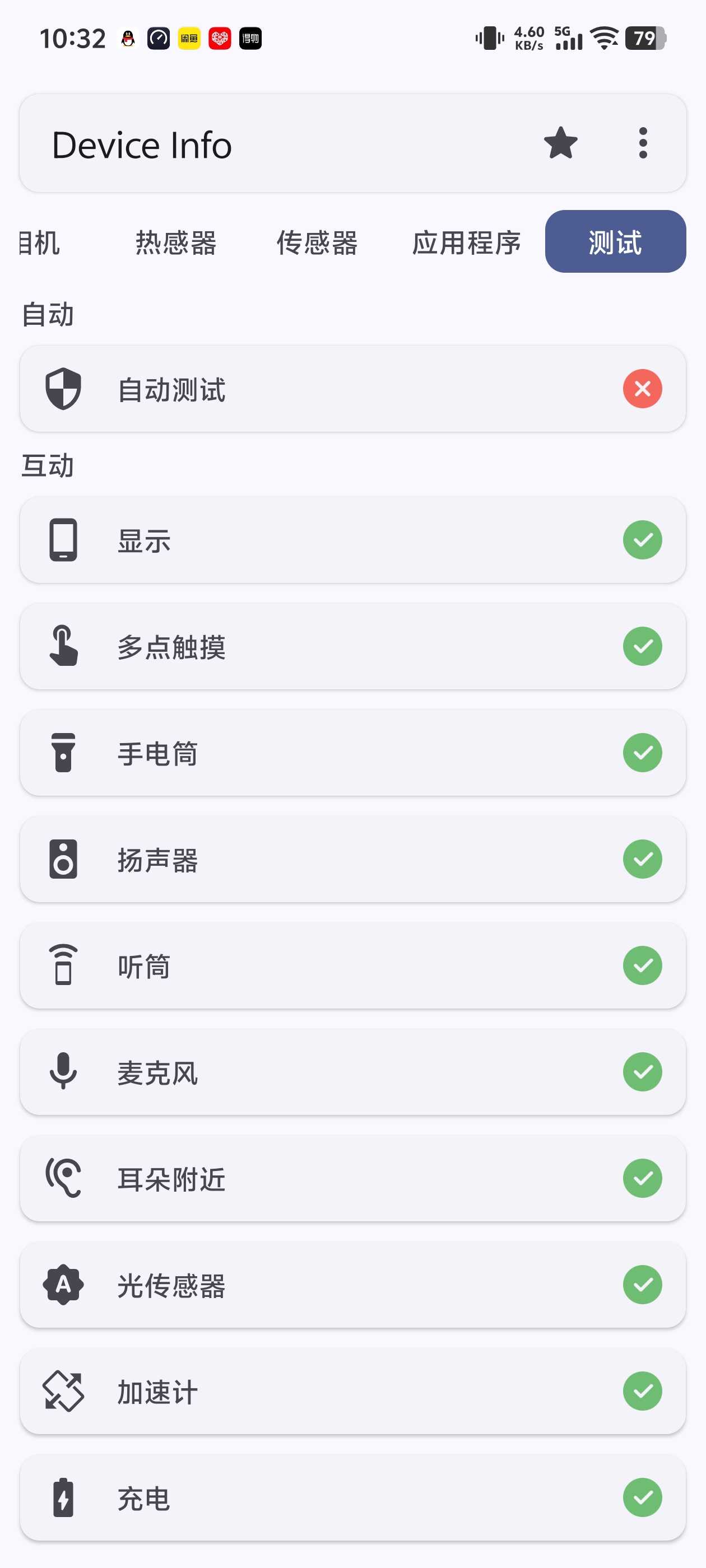Open the 加速计 test

coord(352,1392)
